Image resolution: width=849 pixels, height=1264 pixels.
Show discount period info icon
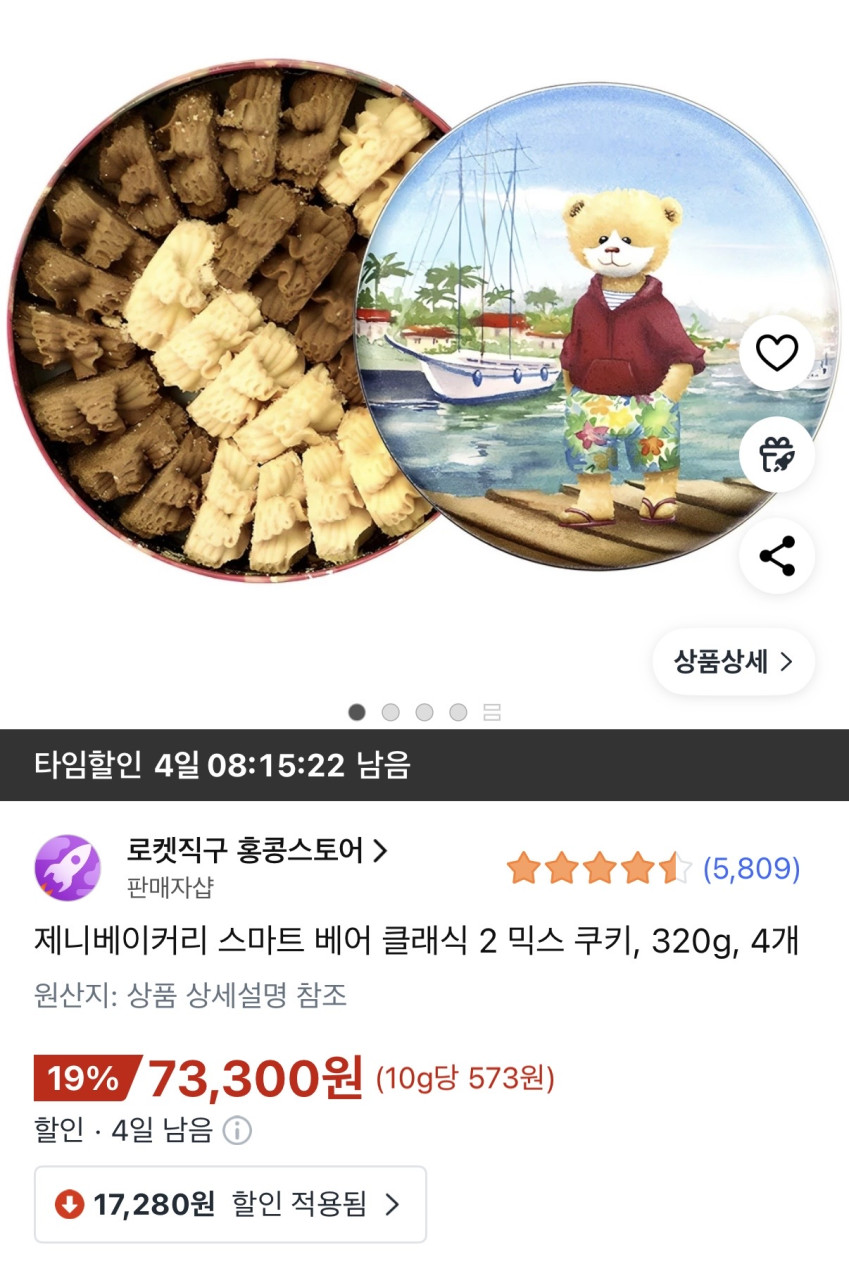(x=237, y=1131)
